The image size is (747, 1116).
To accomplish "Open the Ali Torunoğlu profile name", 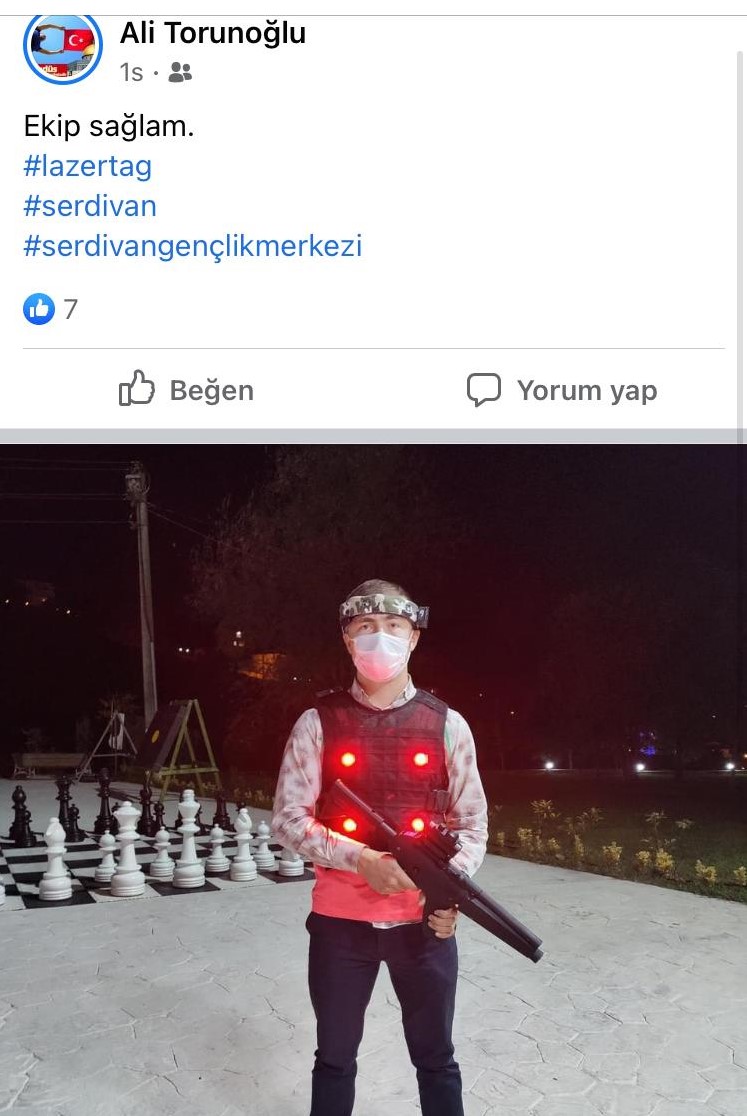I will coord(212,33).
